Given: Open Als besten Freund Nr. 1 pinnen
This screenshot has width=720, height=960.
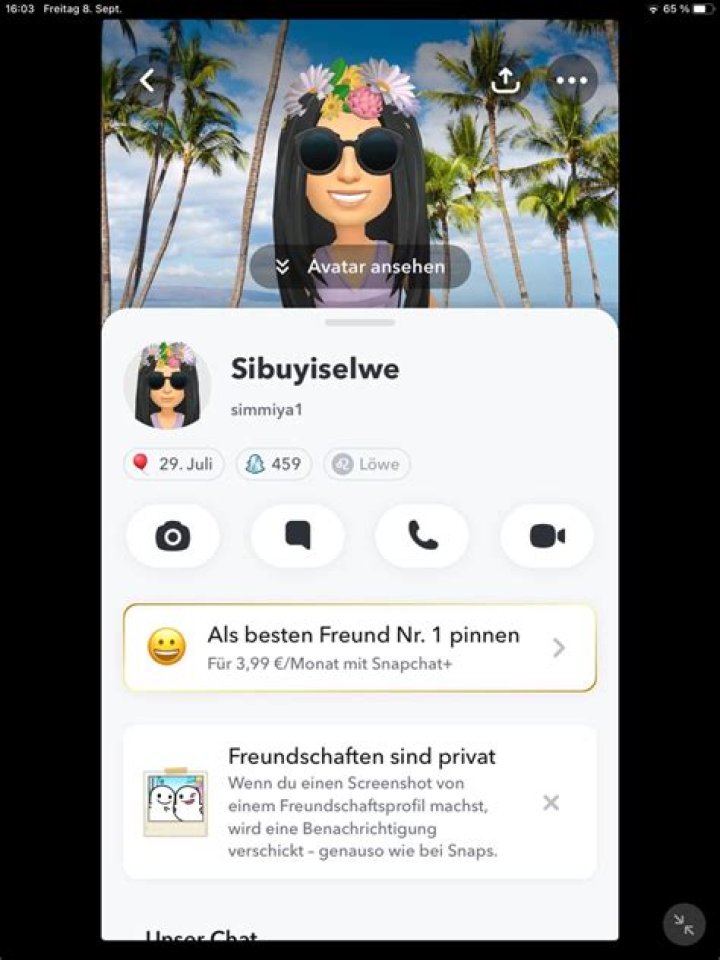Looking at the screenshot, I should 359,647.
